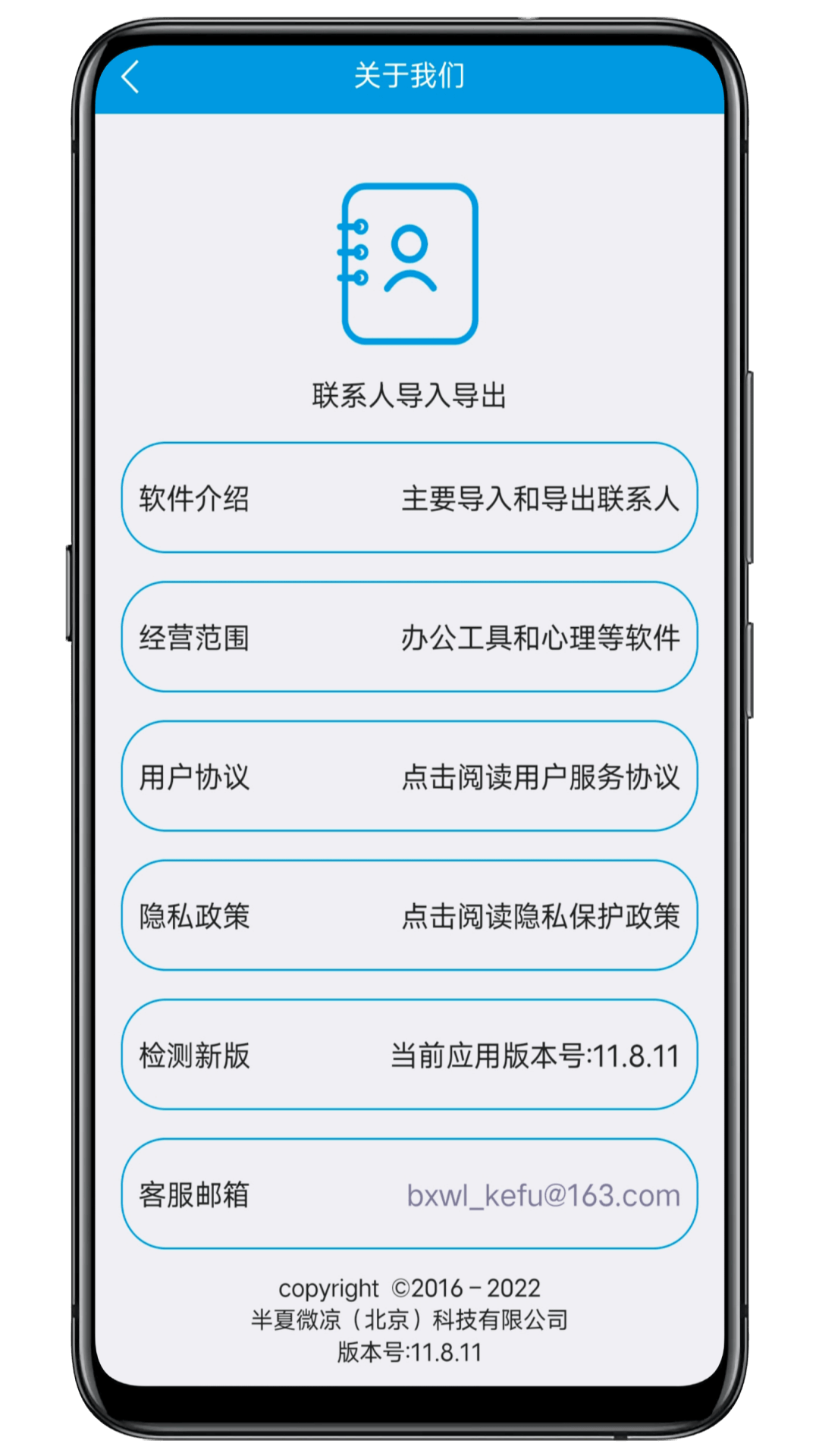Image resolution: width=819 pixels, height=1456 pixels.
Task: Go back using the top-left arrow
Action: pyautogui.click(x=130, y=77)
